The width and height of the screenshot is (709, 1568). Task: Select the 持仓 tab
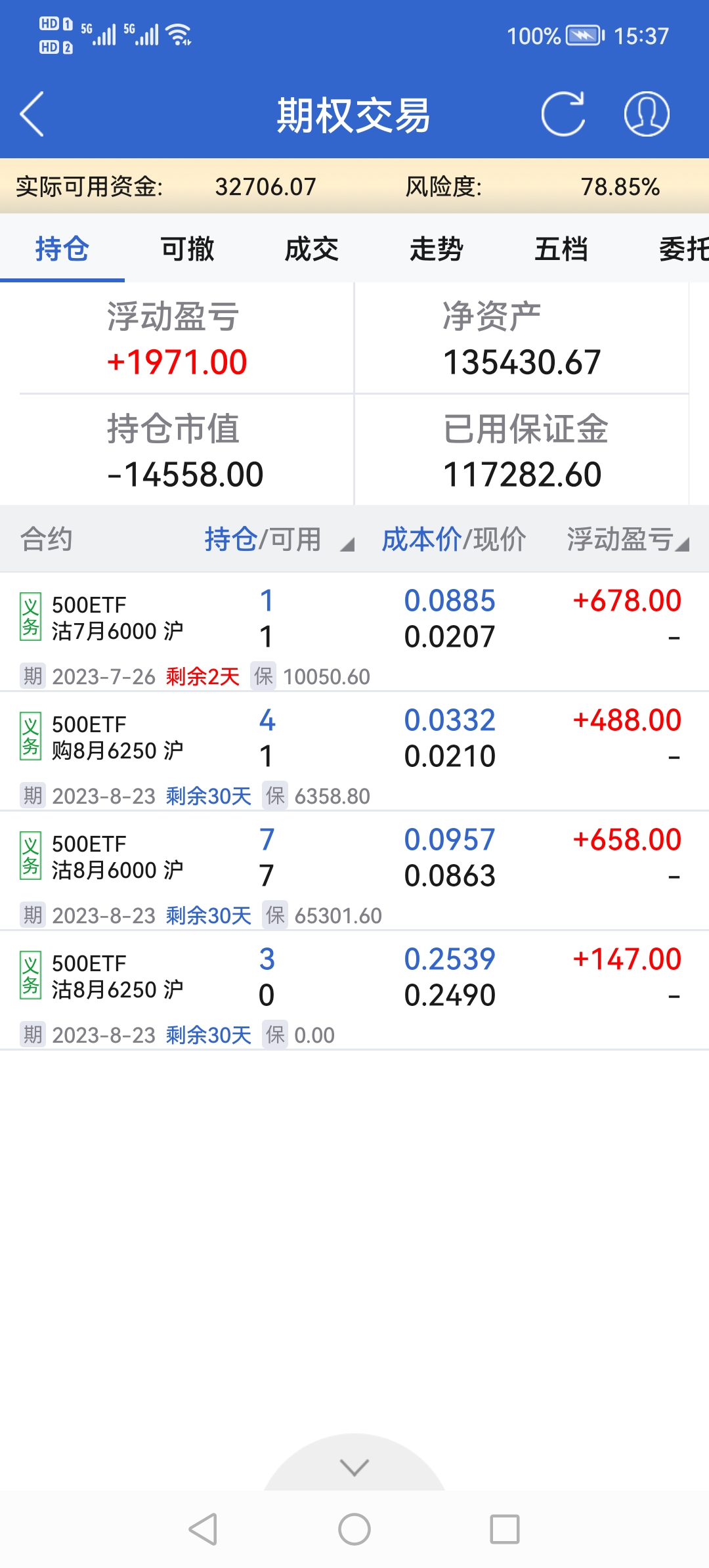pos(62,250)
